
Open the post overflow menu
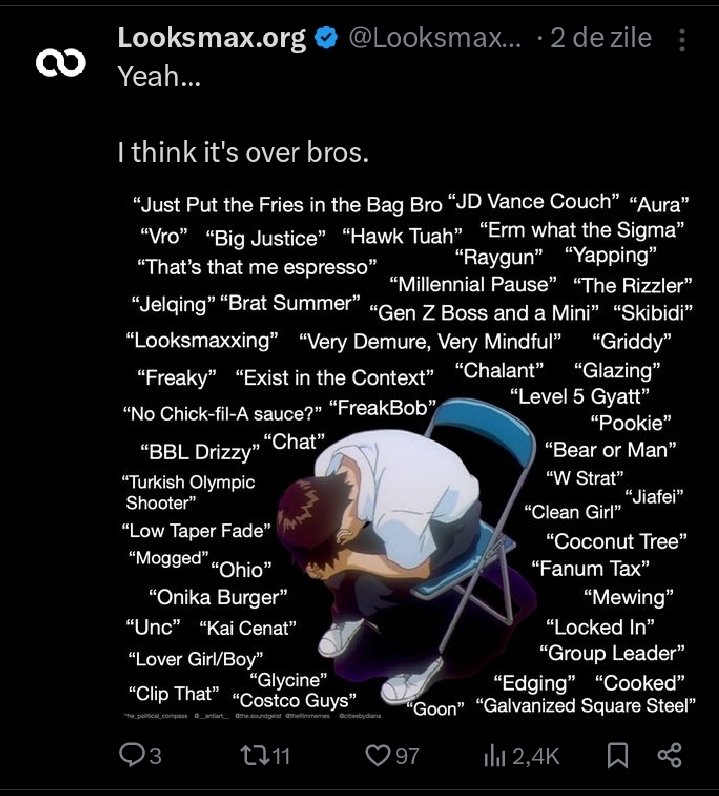click(682, 40)
